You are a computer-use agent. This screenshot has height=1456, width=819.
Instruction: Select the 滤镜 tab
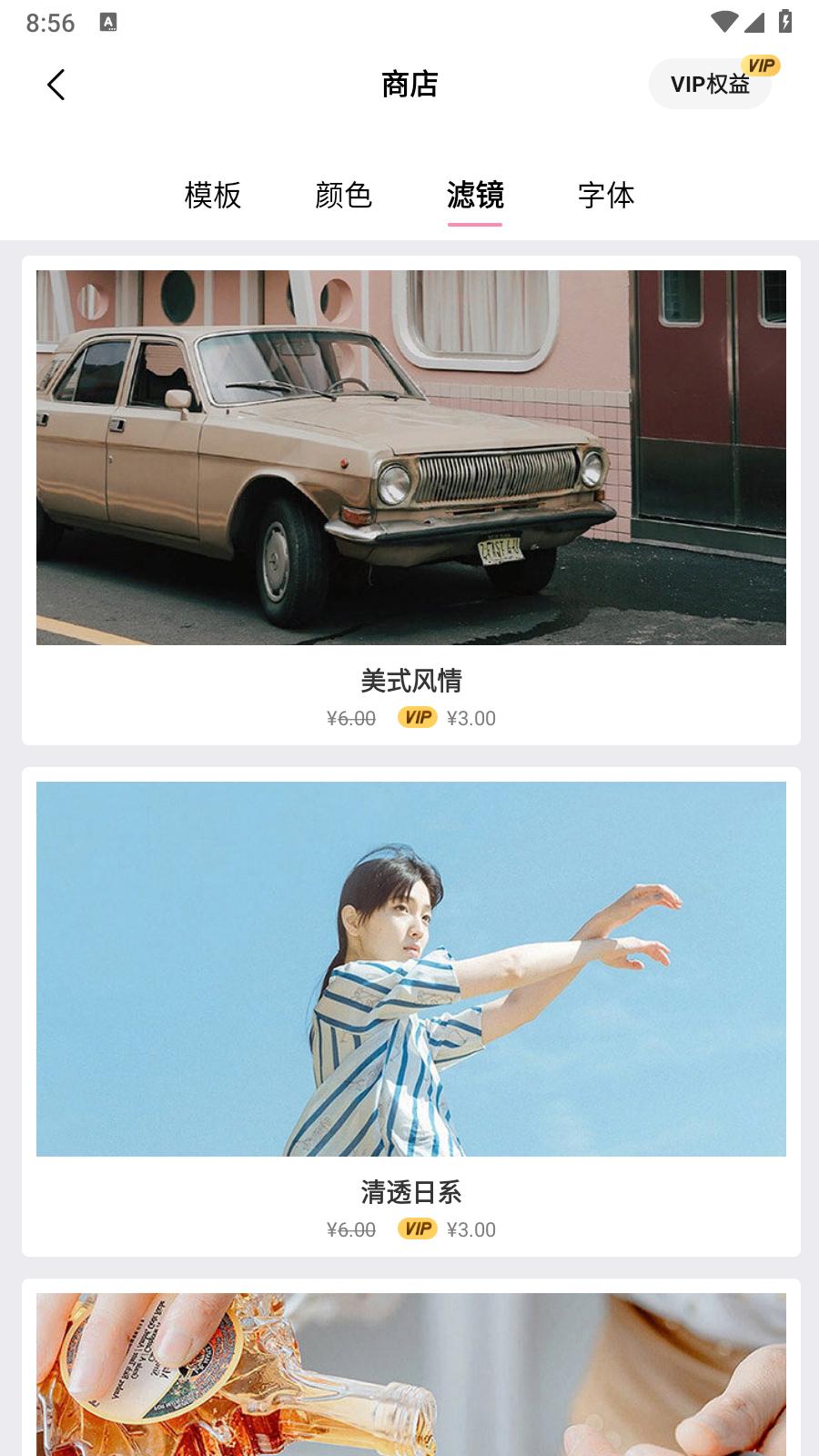click(474, 195)
